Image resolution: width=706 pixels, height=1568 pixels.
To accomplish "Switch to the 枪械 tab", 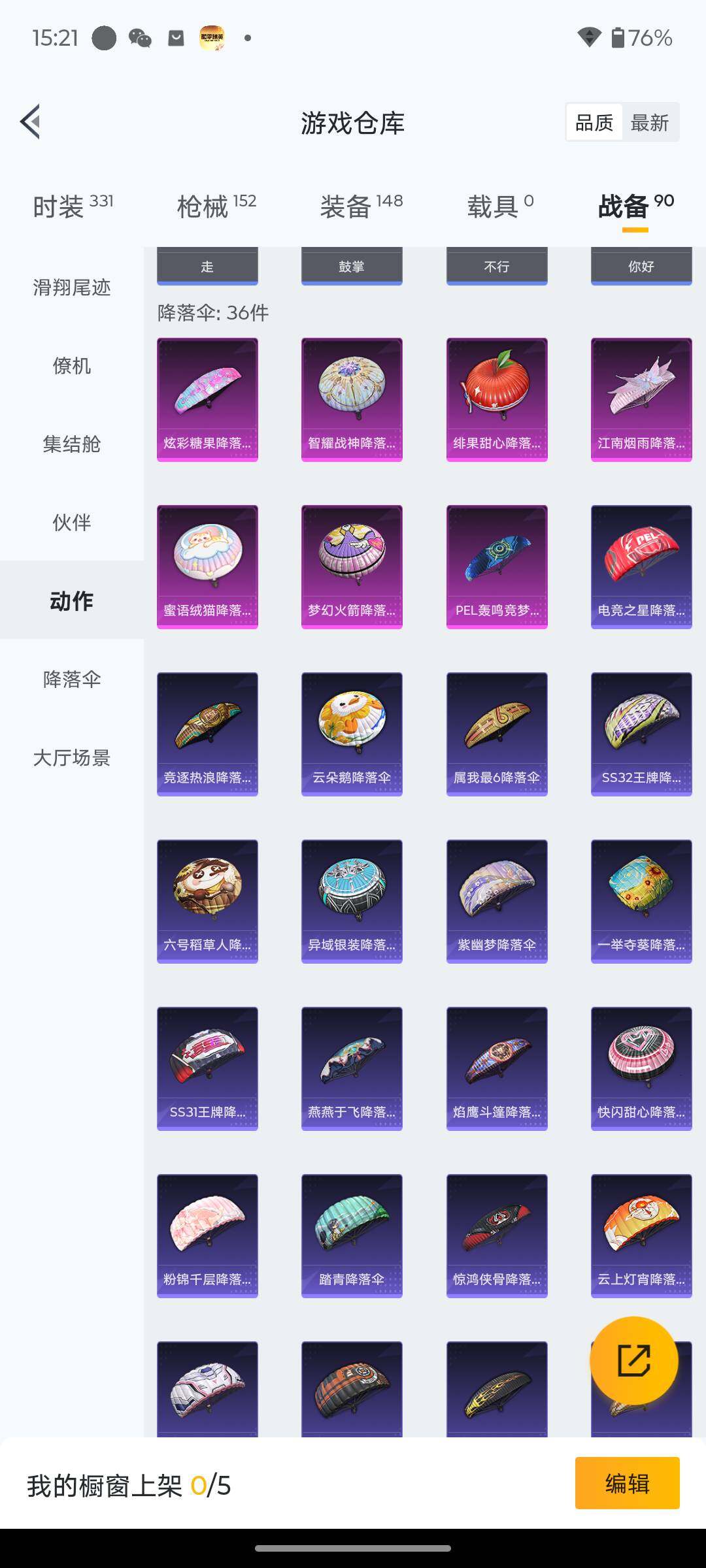I will coord(216,206).
